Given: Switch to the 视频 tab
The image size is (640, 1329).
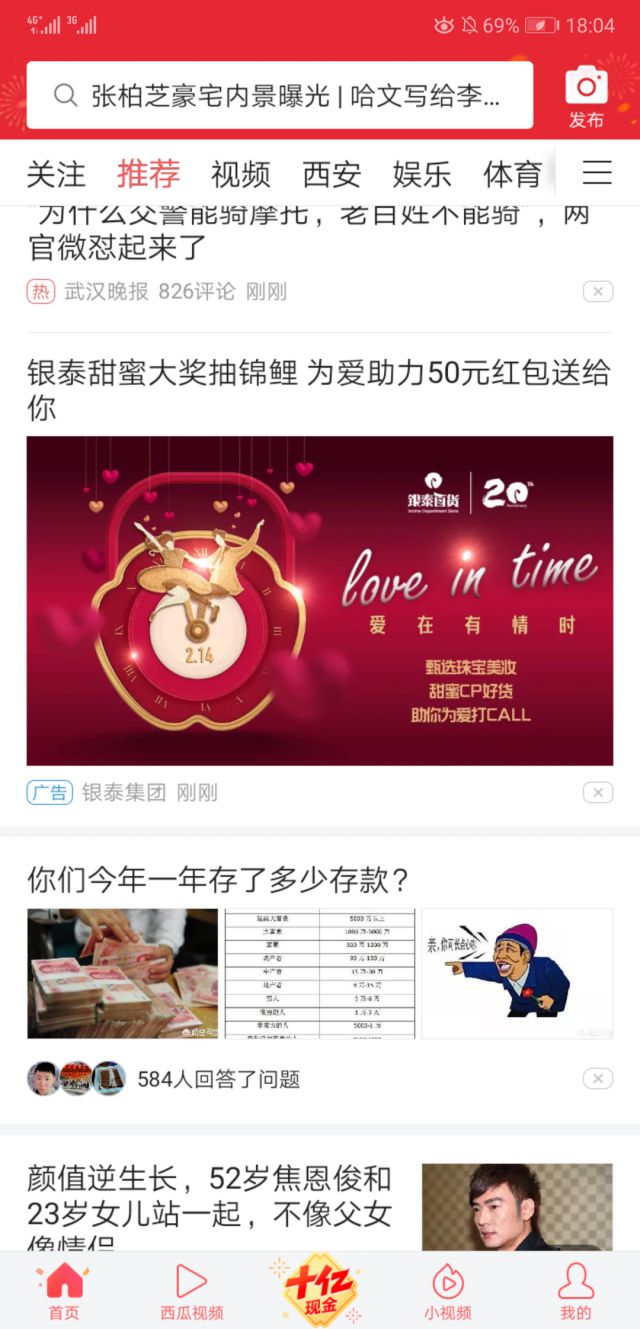Looking at the screenshot, I should point(240,174).
